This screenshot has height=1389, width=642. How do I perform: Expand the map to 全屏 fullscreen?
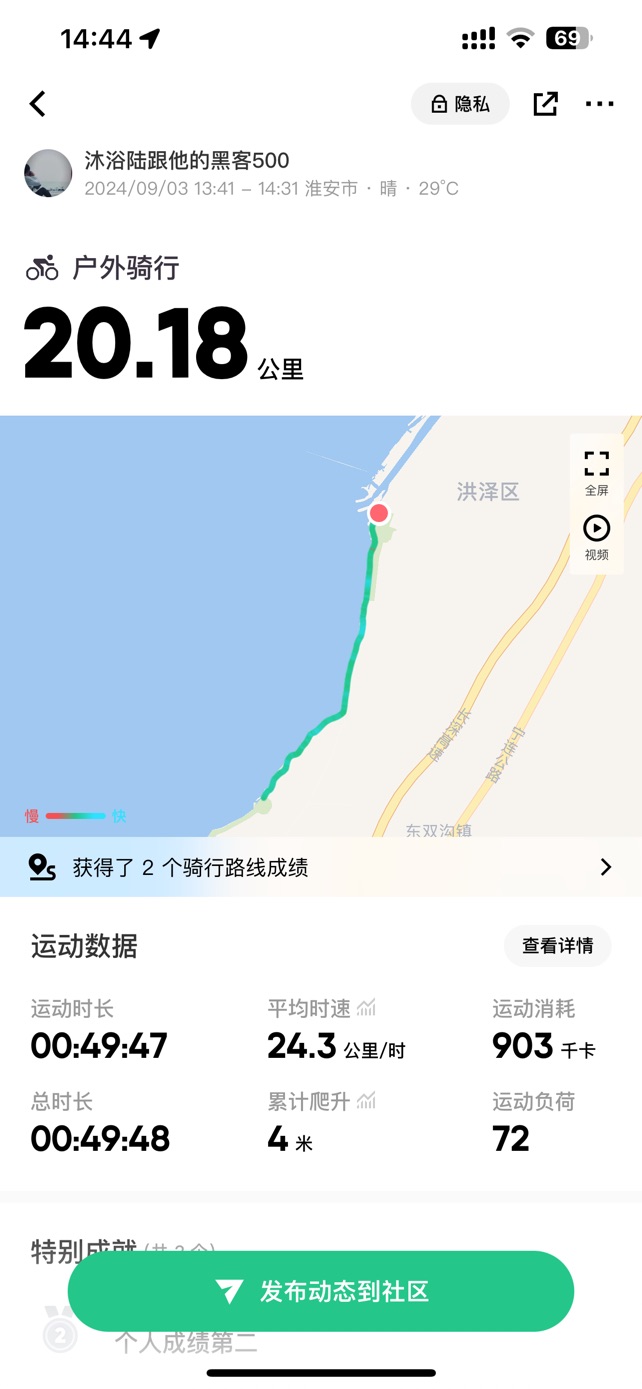tap(597, 473)
